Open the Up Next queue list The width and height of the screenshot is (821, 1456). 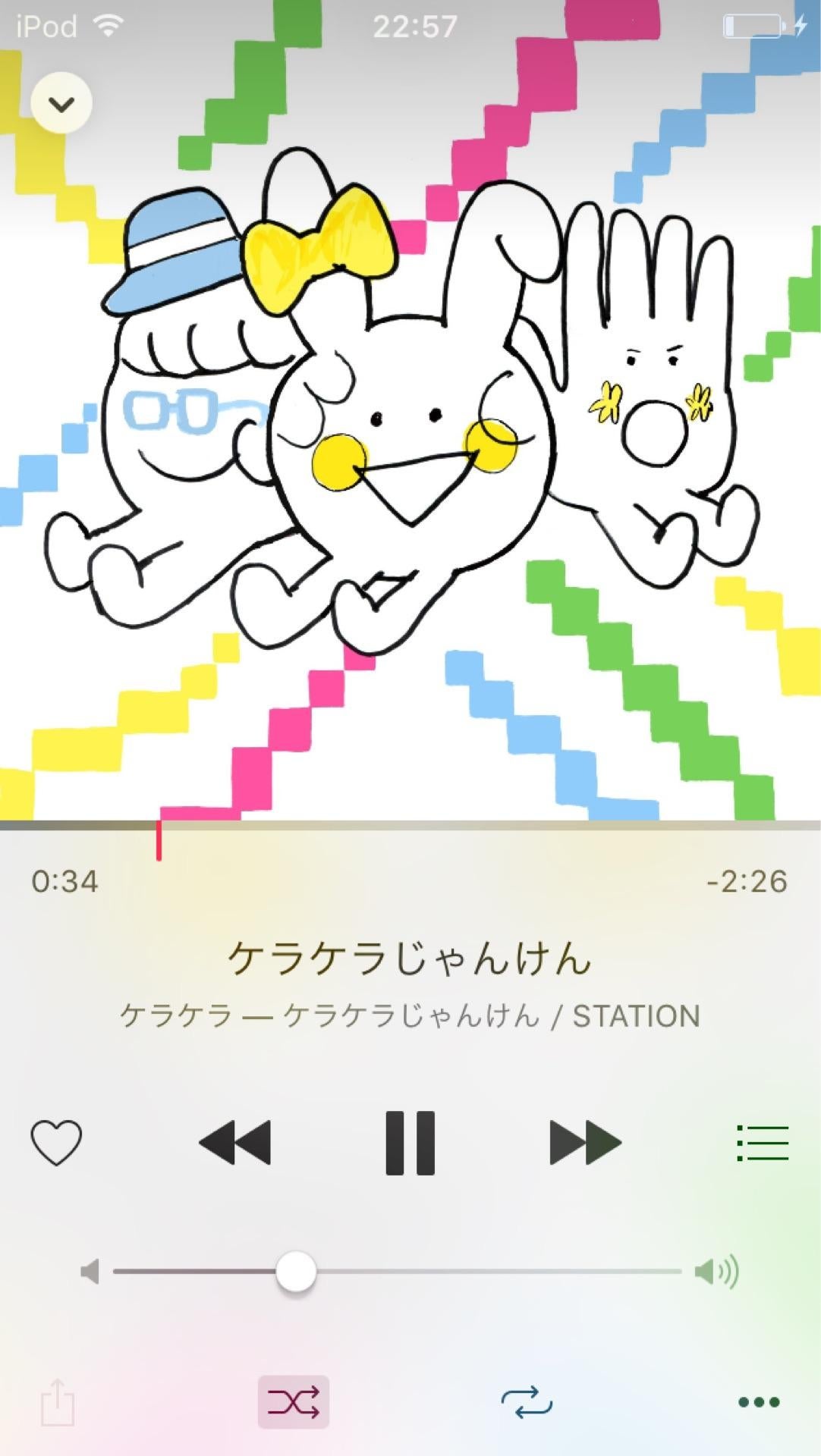[763, 1143]
